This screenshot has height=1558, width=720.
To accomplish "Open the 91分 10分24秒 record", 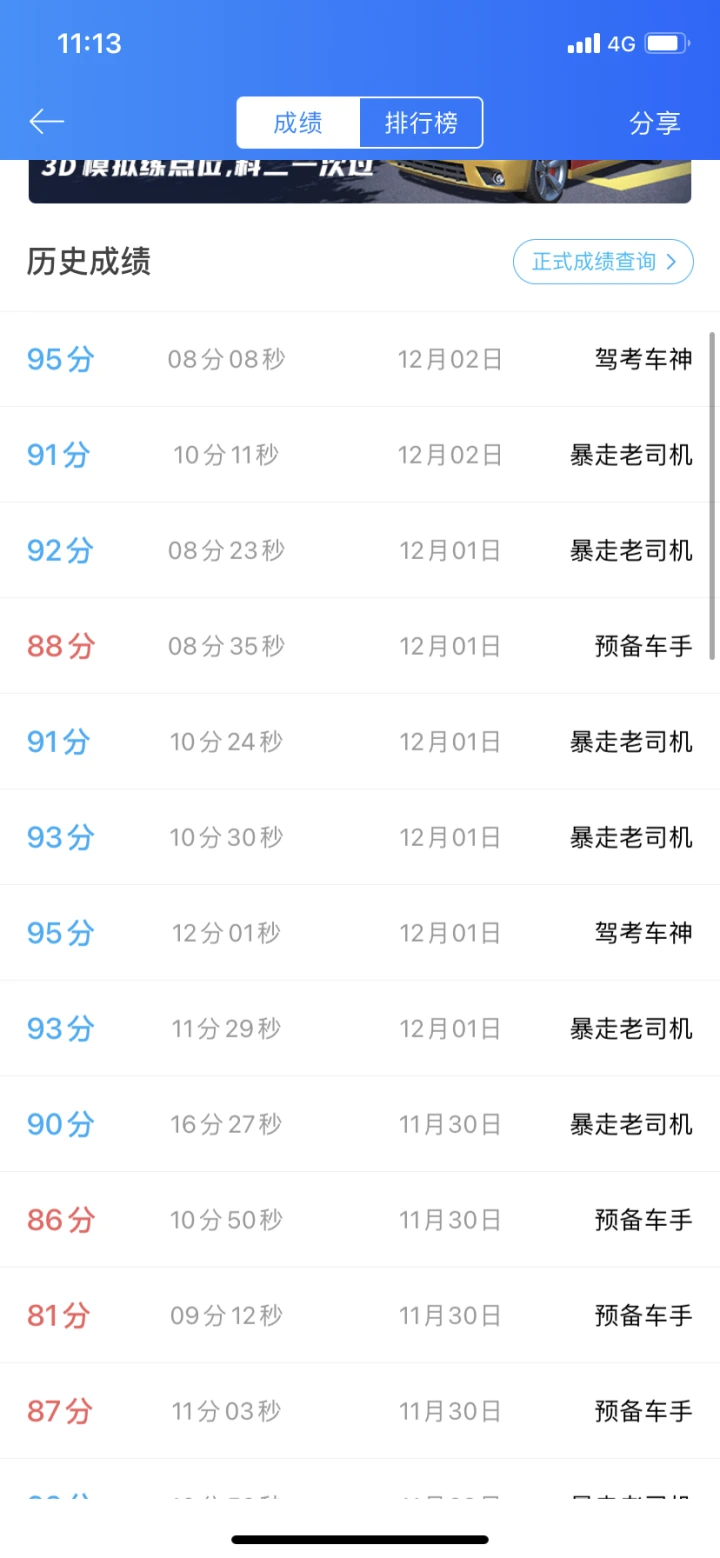I will [360, 741].
